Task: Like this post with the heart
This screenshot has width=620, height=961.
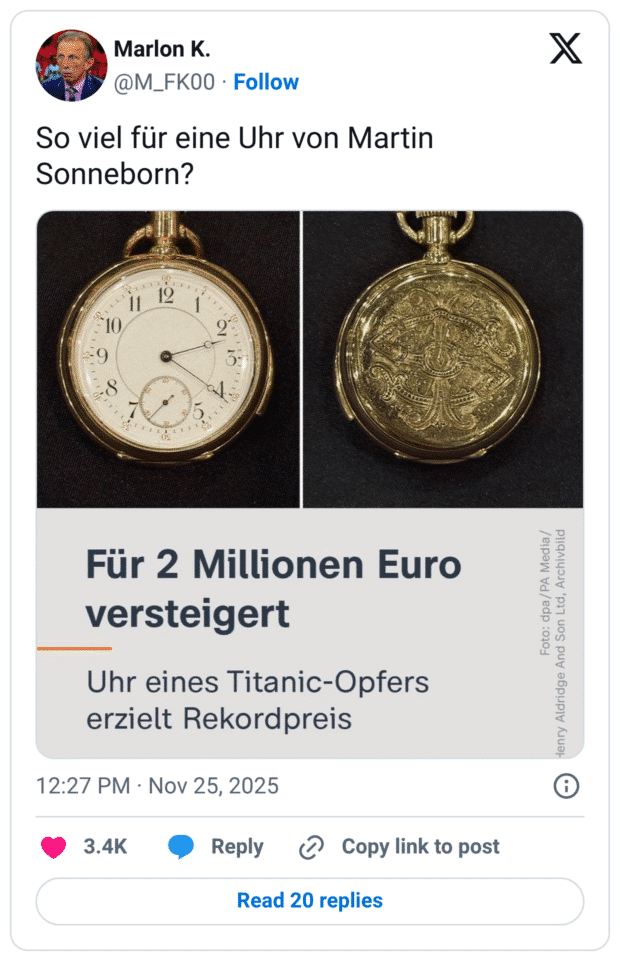Action: pyautogui.click(x=54, y=847)
